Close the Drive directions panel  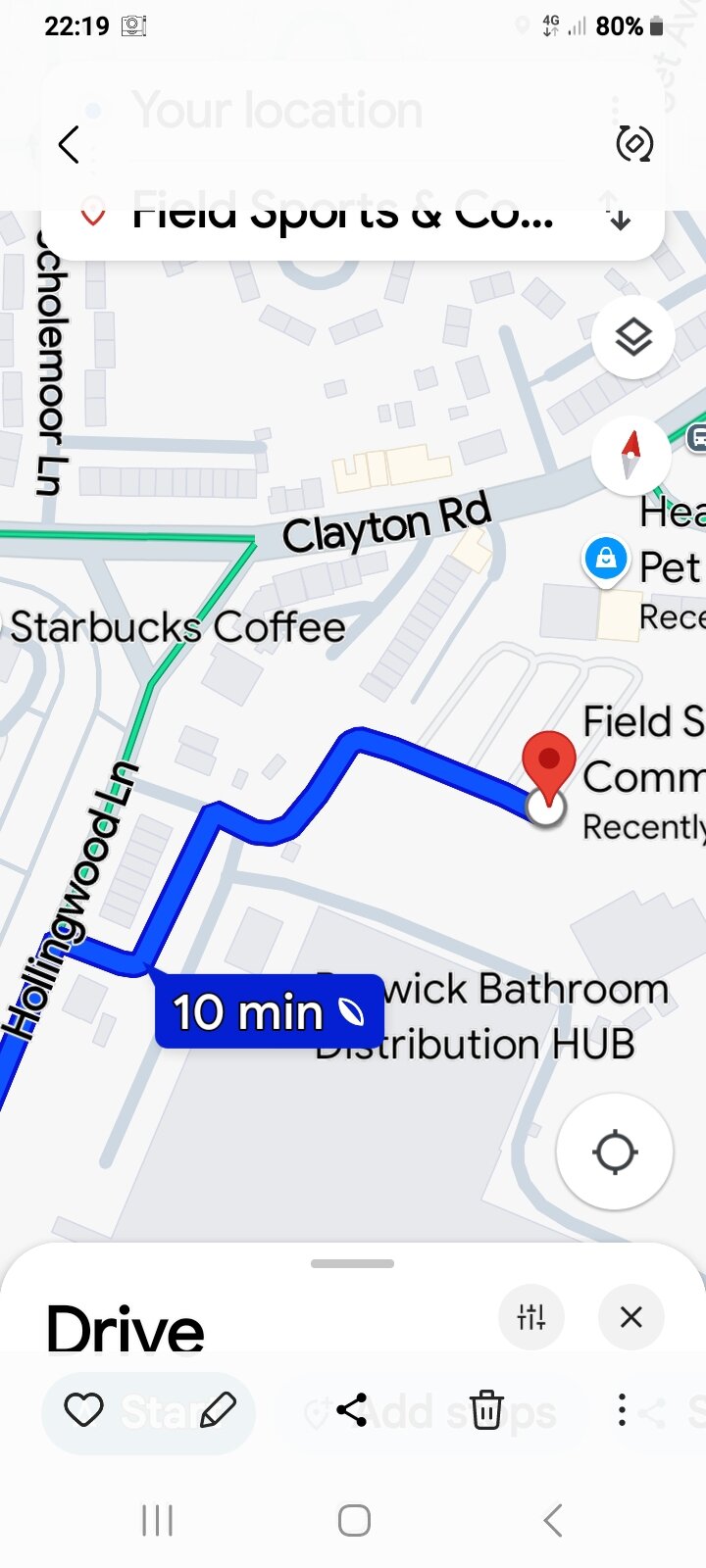631,1317
